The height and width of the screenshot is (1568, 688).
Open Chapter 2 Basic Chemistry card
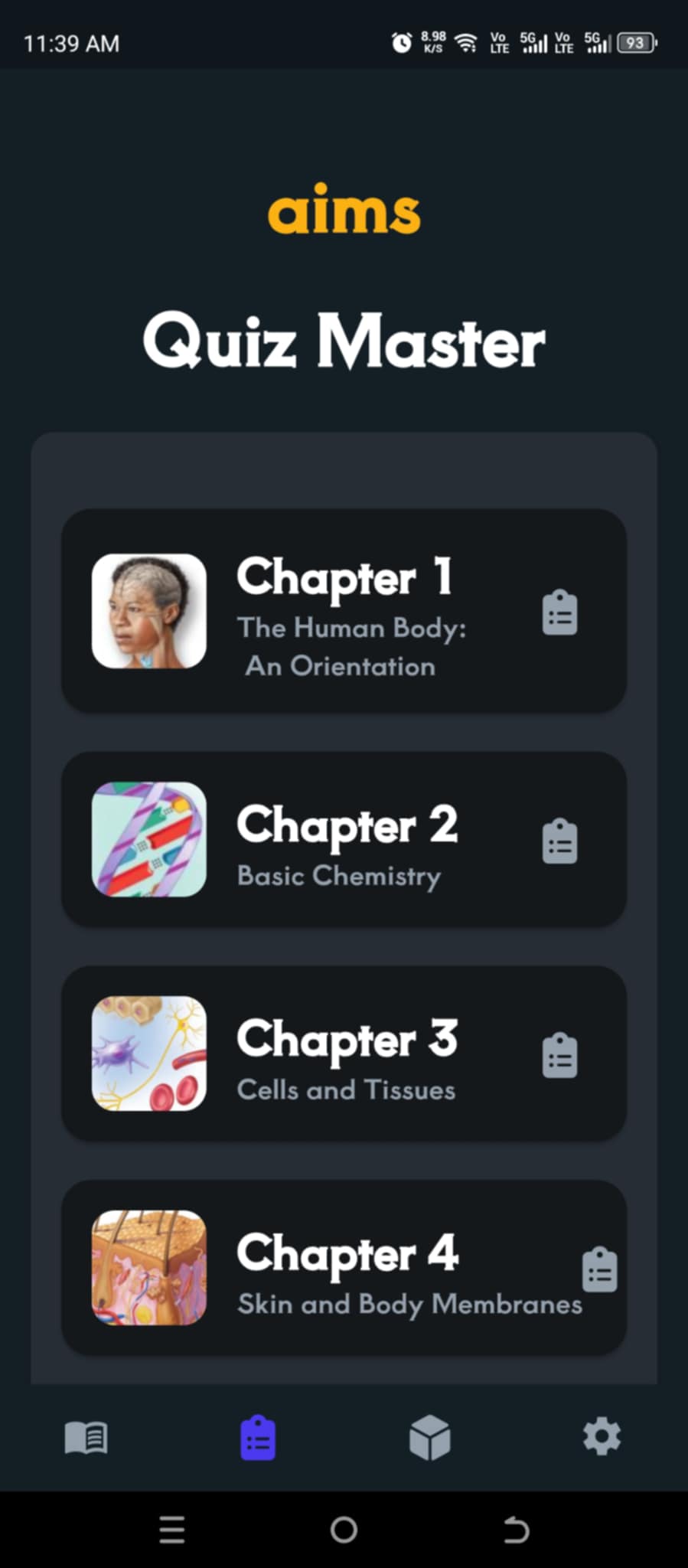click(344, 839)
